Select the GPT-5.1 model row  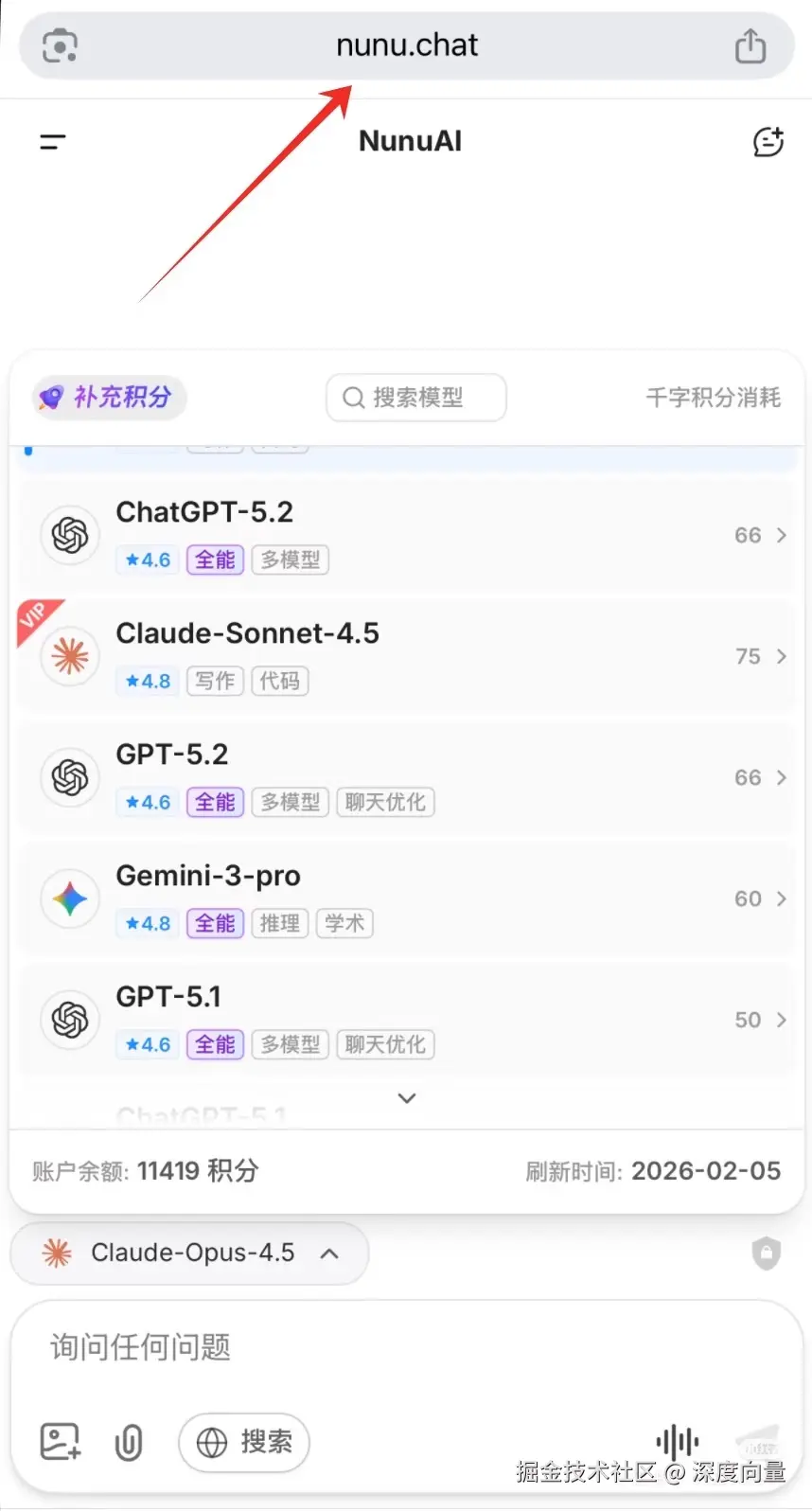(x=406, y=1020)
